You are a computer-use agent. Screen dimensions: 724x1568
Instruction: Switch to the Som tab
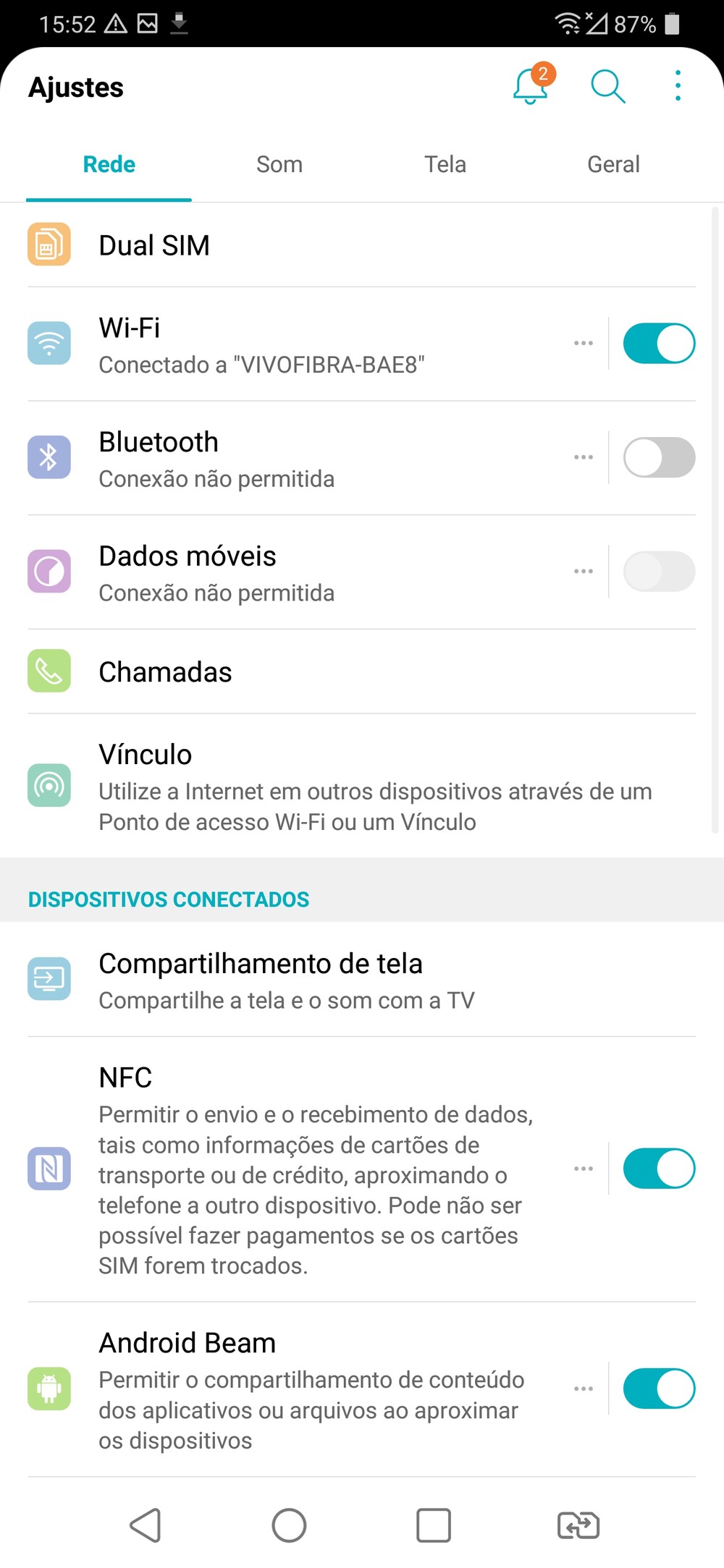[279, 164]
